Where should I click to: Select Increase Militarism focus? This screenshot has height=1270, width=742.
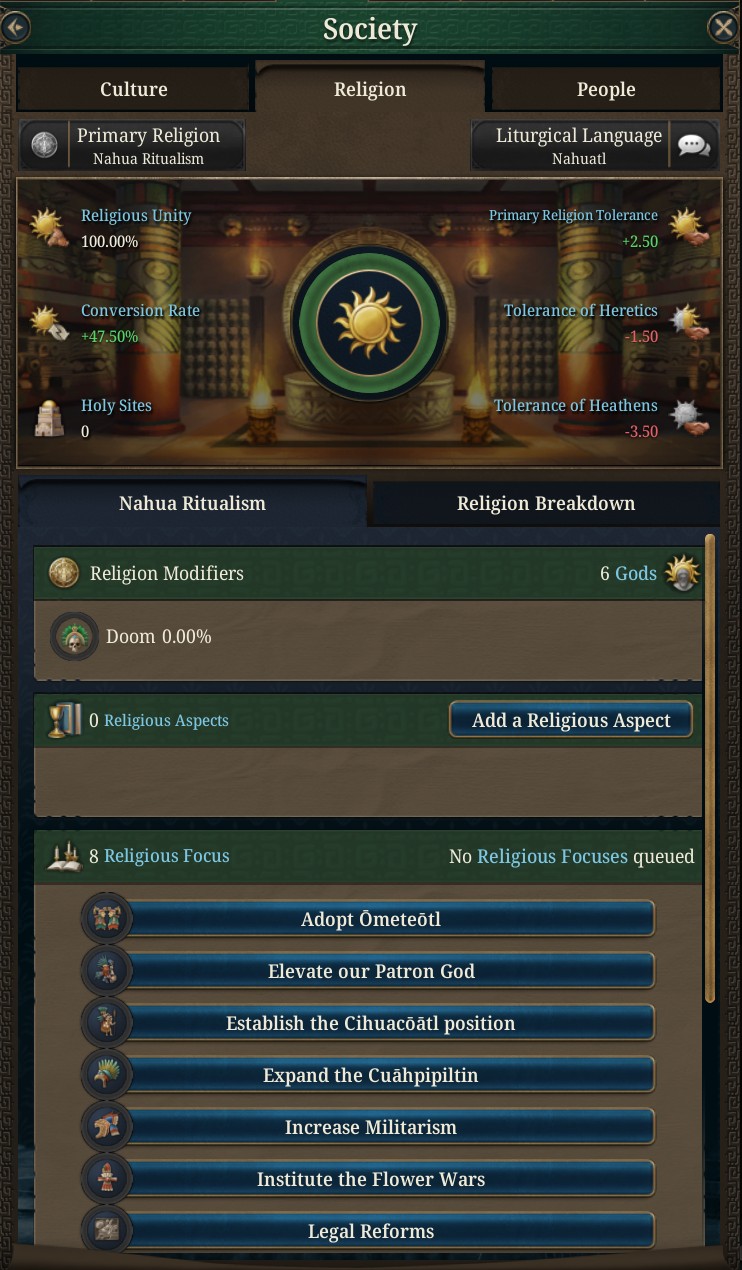tap(370, 1127)
